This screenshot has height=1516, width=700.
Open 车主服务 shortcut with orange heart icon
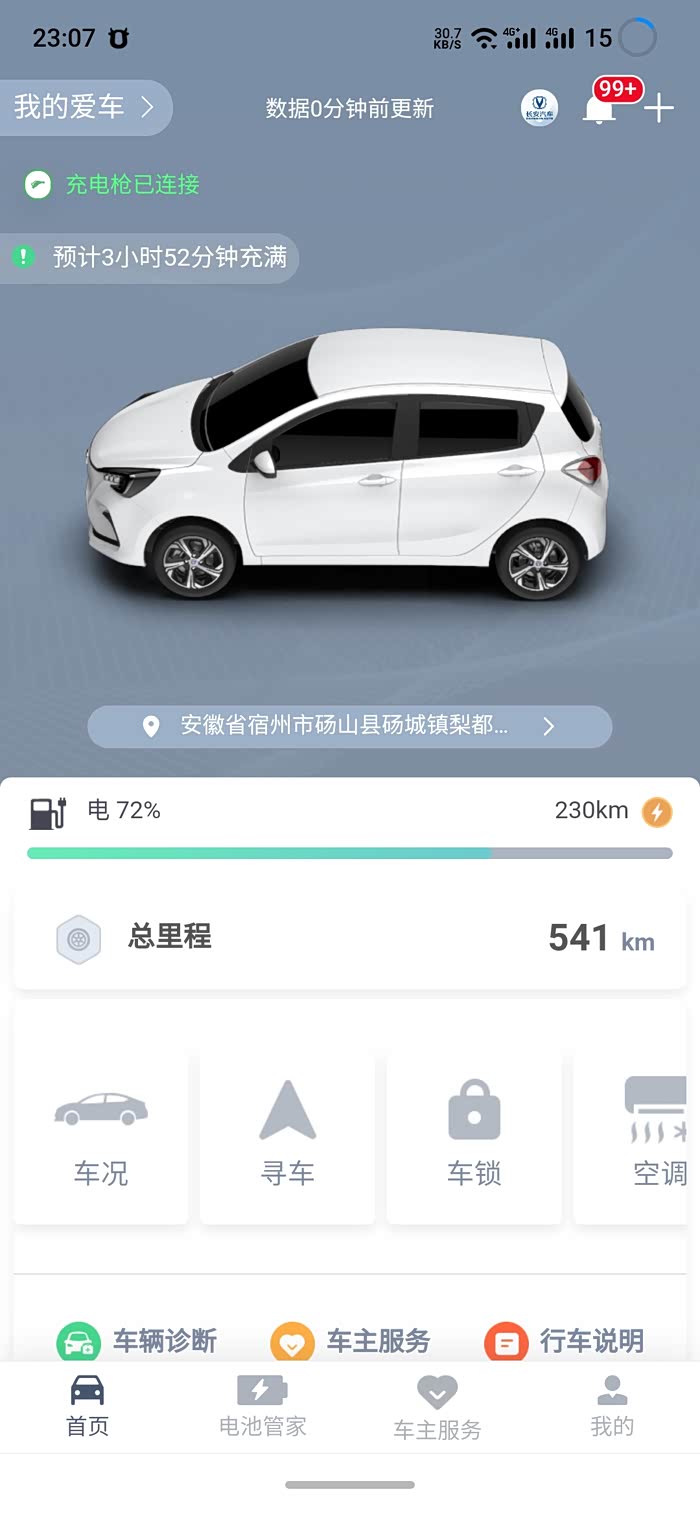[350, 1341]
